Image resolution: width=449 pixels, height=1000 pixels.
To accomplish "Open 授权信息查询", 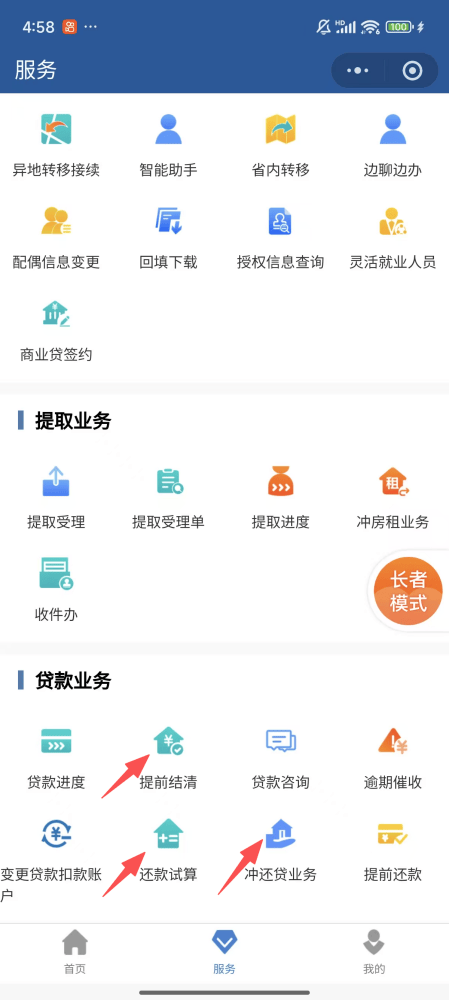I will coord(281,237).
